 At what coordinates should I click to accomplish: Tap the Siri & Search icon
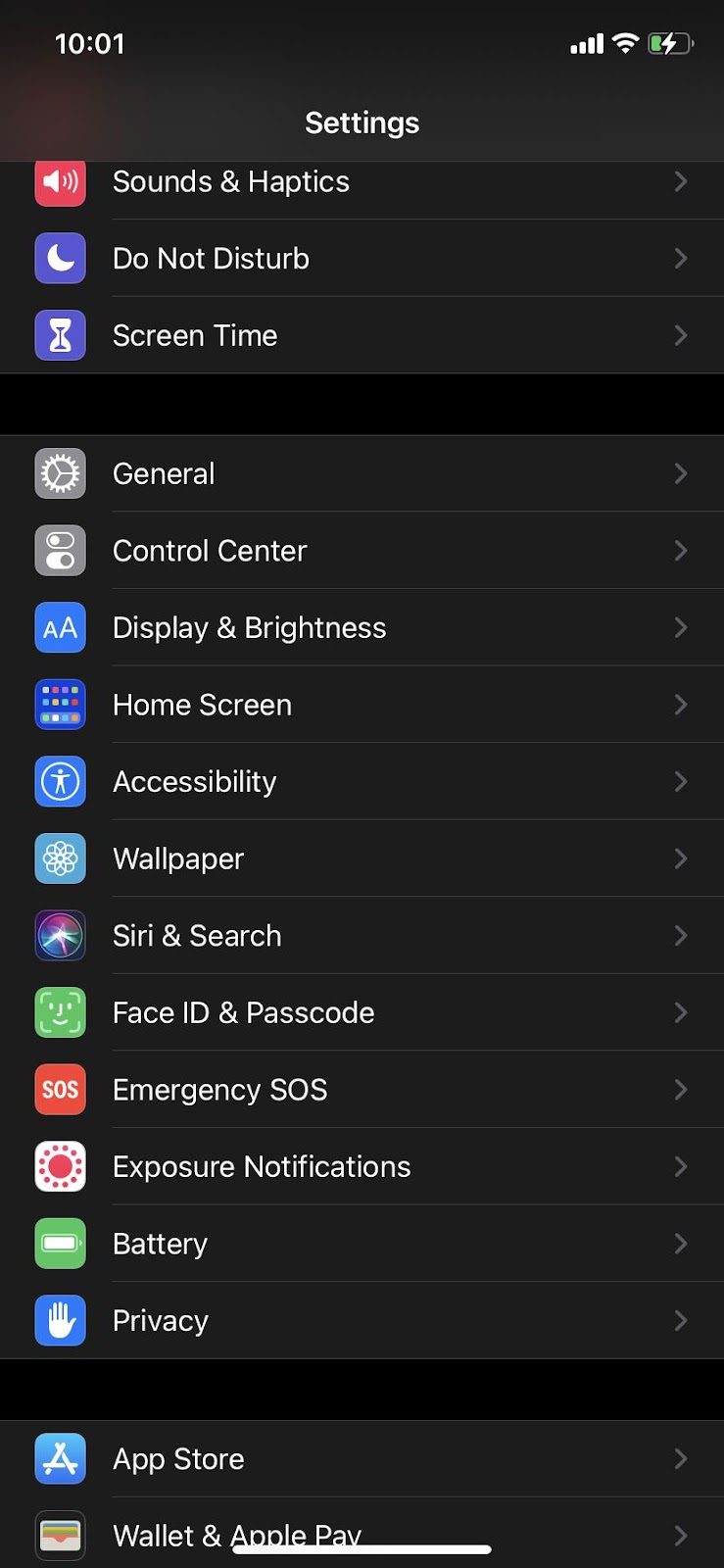(x=60, y=935)
